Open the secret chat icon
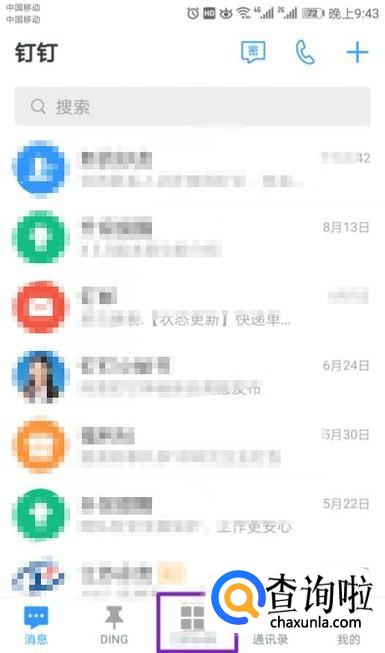The width and height of the screenshot is (385, 653). pyautogui.click(x=253, y=52)
